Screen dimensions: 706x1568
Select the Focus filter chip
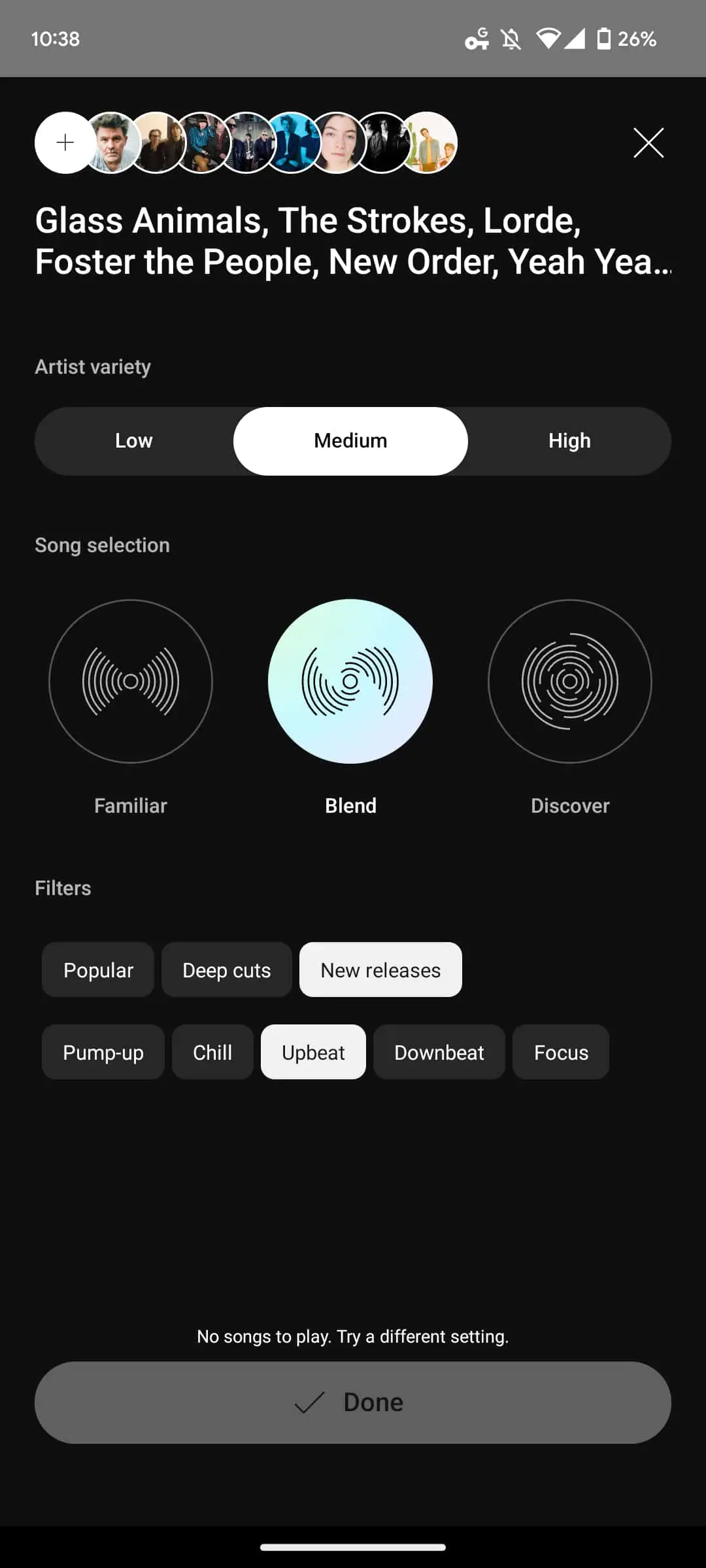pyautogui.click(x=561, y=1053)
